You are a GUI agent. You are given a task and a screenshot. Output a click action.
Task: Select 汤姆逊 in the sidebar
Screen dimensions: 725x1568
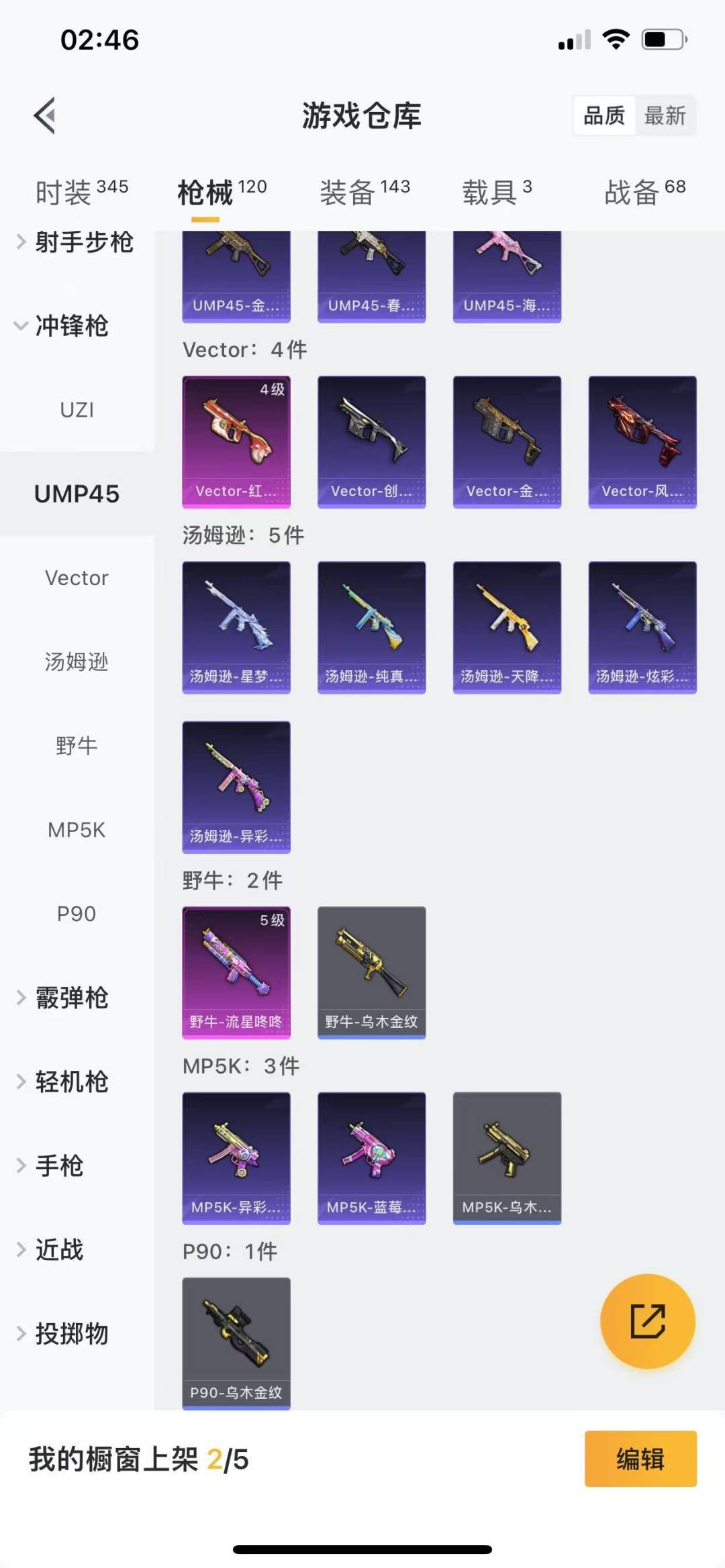point(77,662)
